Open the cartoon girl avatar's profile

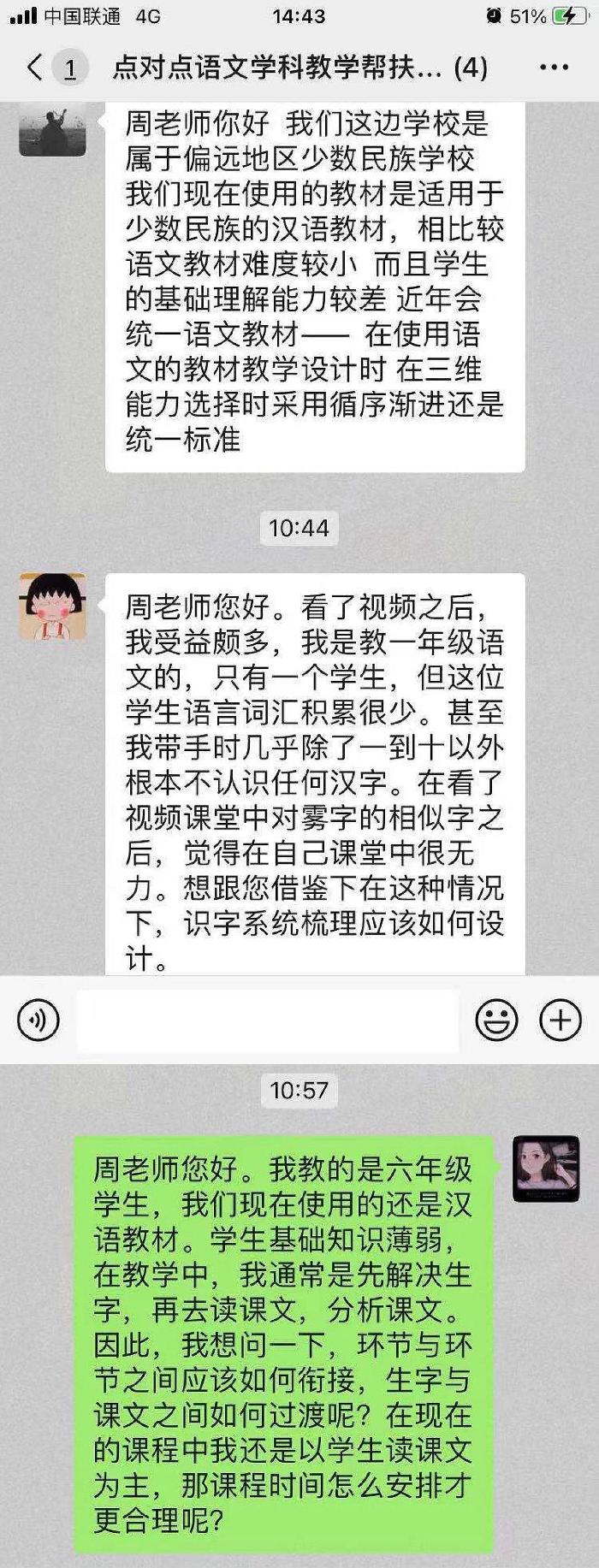tap(53, 606)
